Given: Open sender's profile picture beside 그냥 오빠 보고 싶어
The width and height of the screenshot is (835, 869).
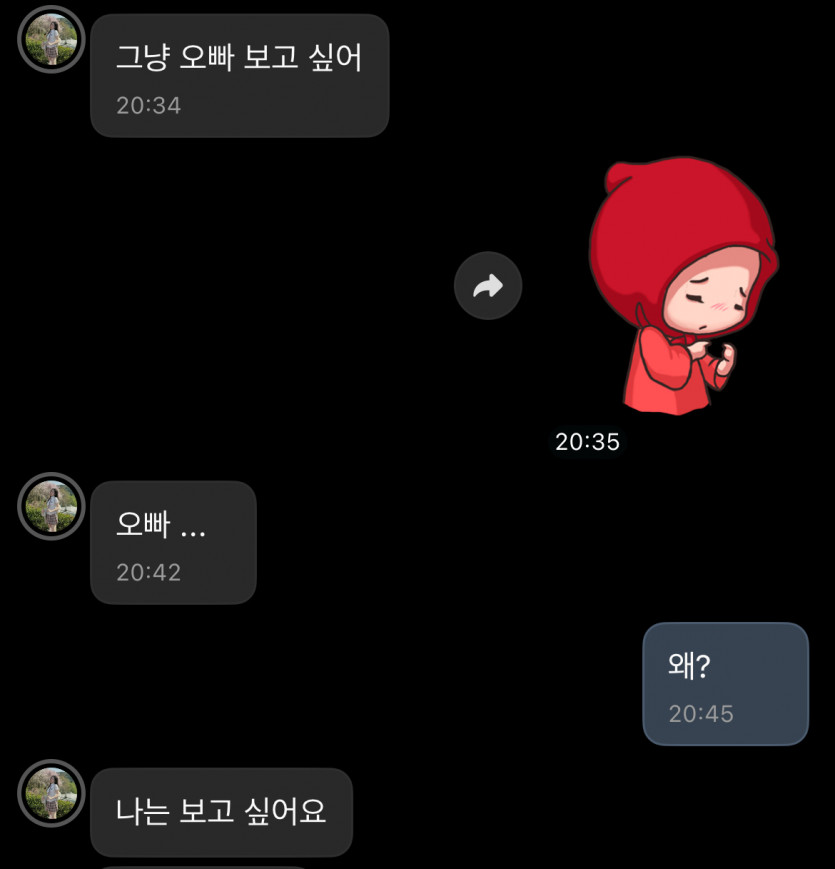Looking at the screenshot, I should tap(51, 39).
